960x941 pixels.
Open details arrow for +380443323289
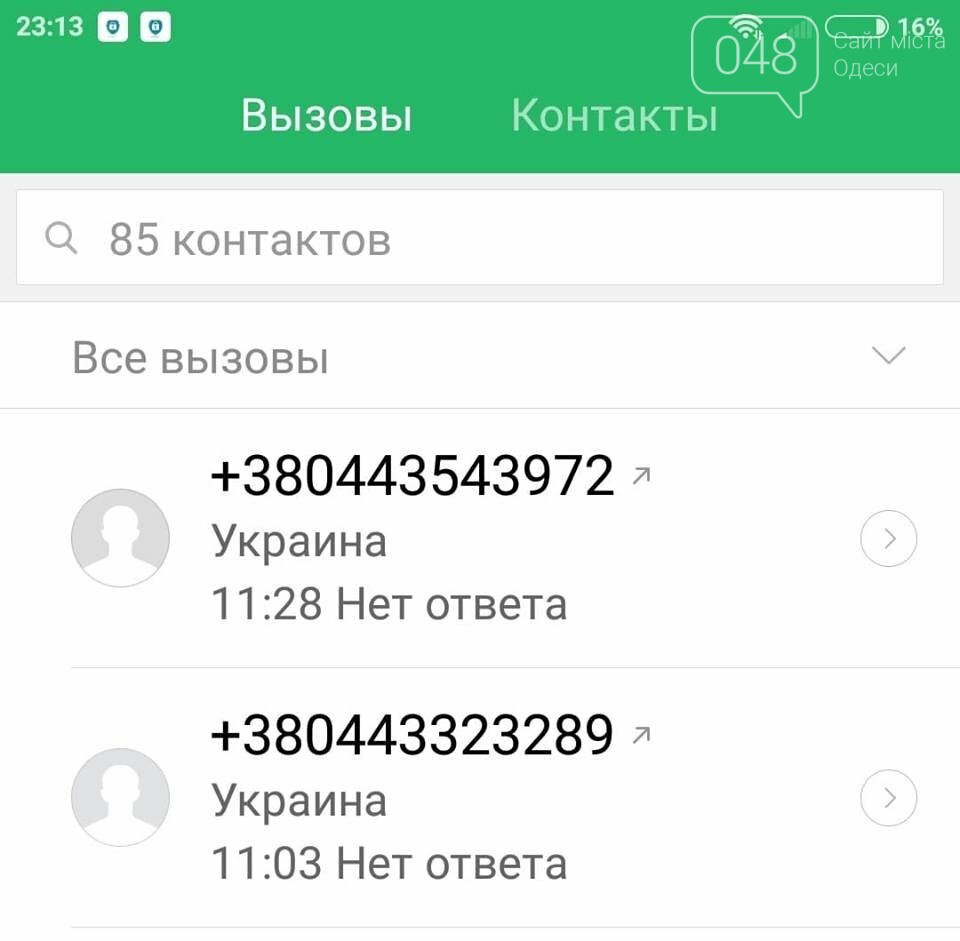[888, 799]
